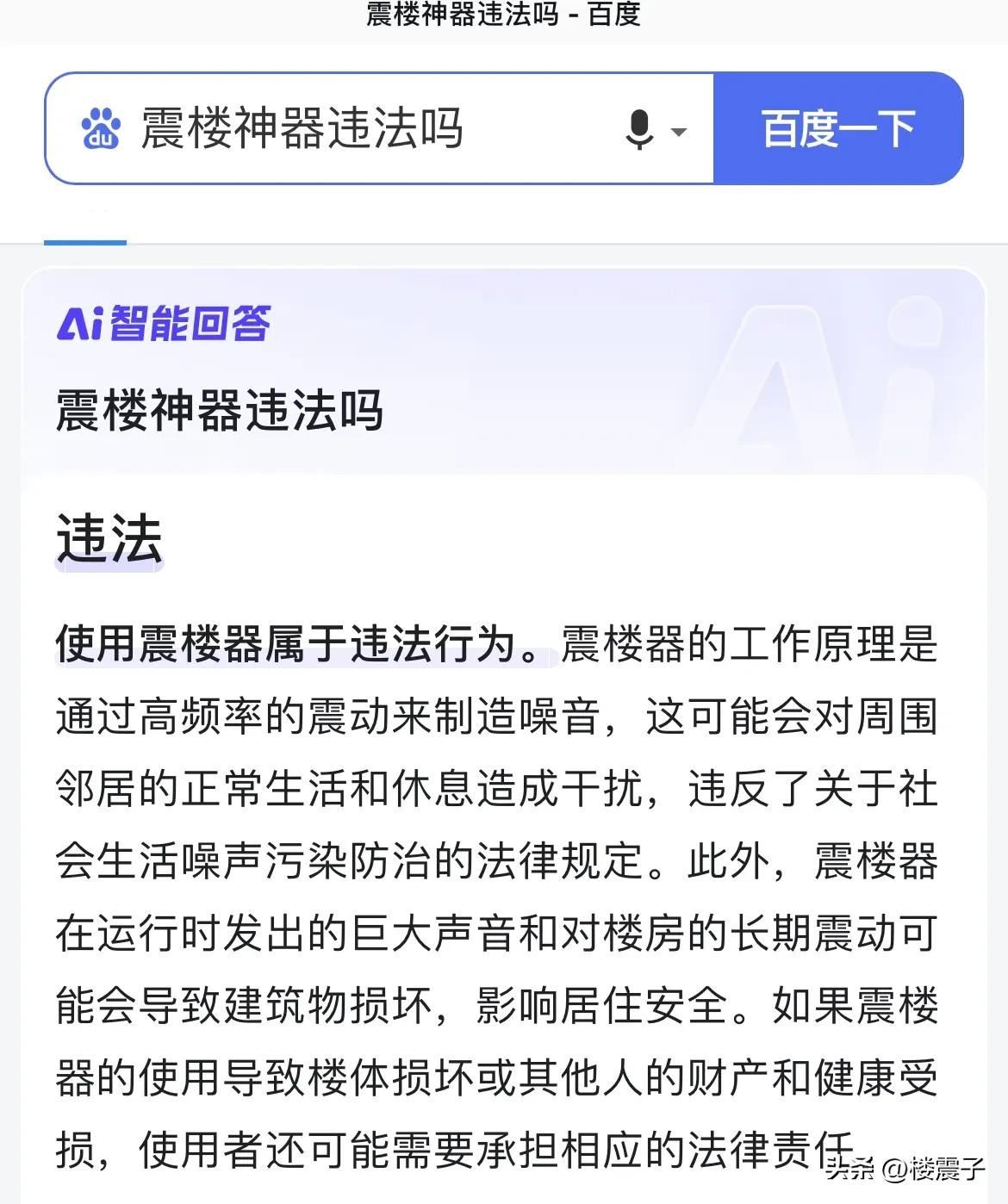Start voice search with the microphone icon

click(x=640, y=129)
